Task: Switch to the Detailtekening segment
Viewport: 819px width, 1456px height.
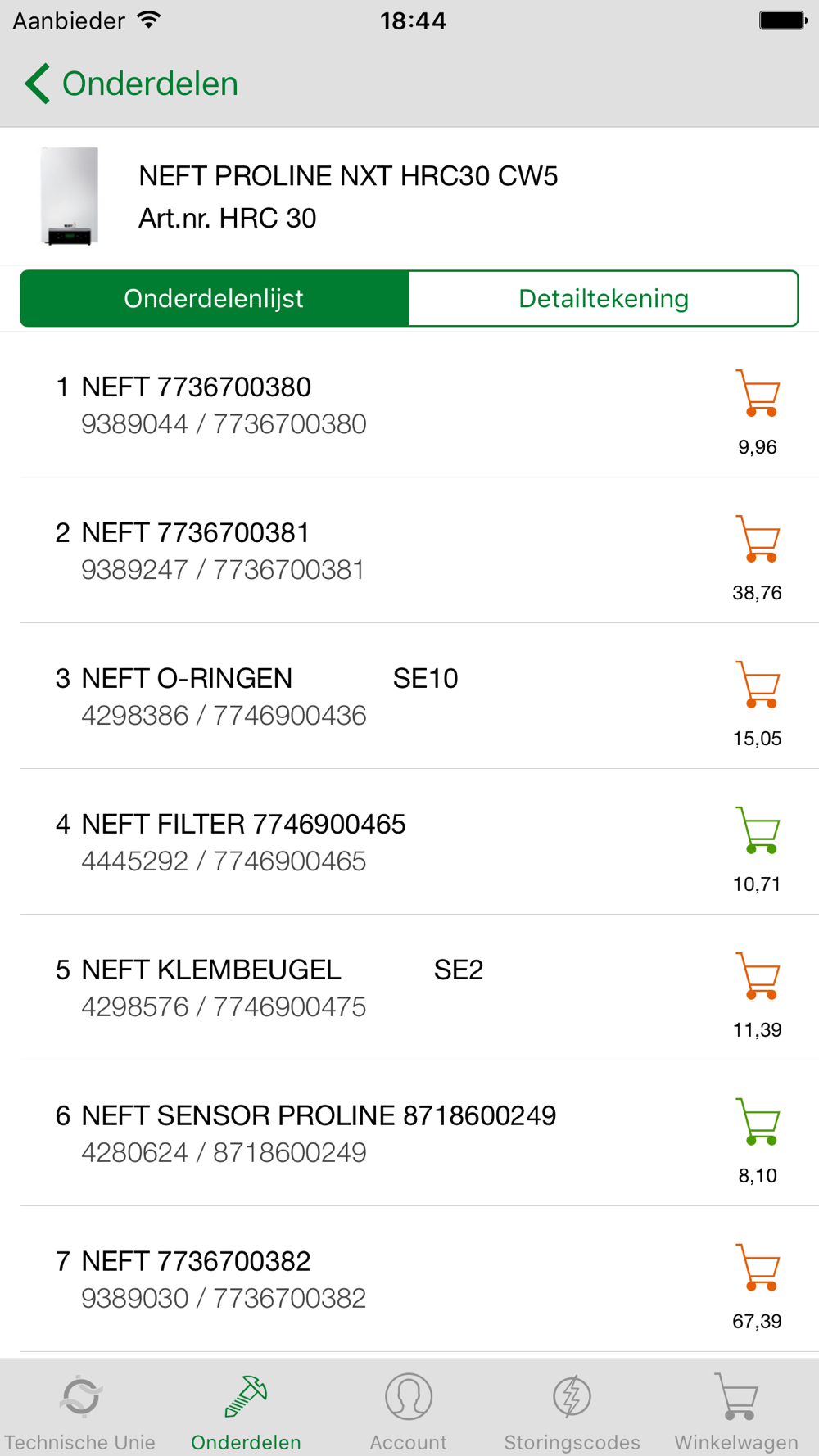Action: coord(604,298)
